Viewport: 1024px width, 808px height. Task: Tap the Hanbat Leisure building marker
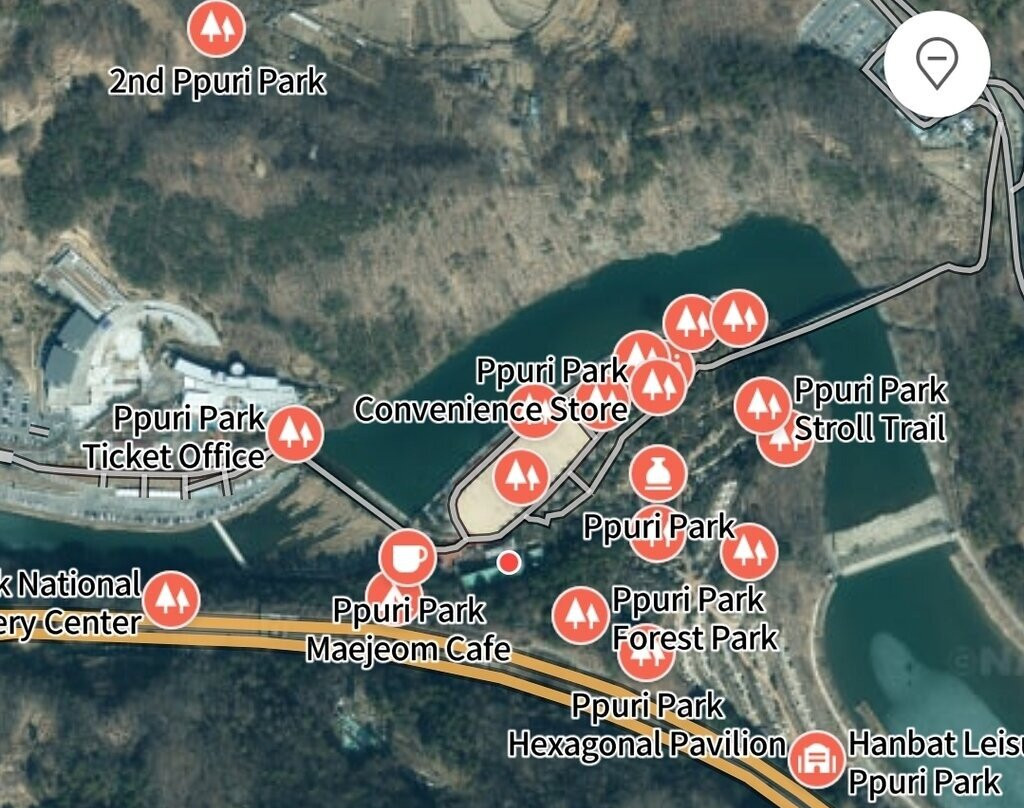coord(817,759)
